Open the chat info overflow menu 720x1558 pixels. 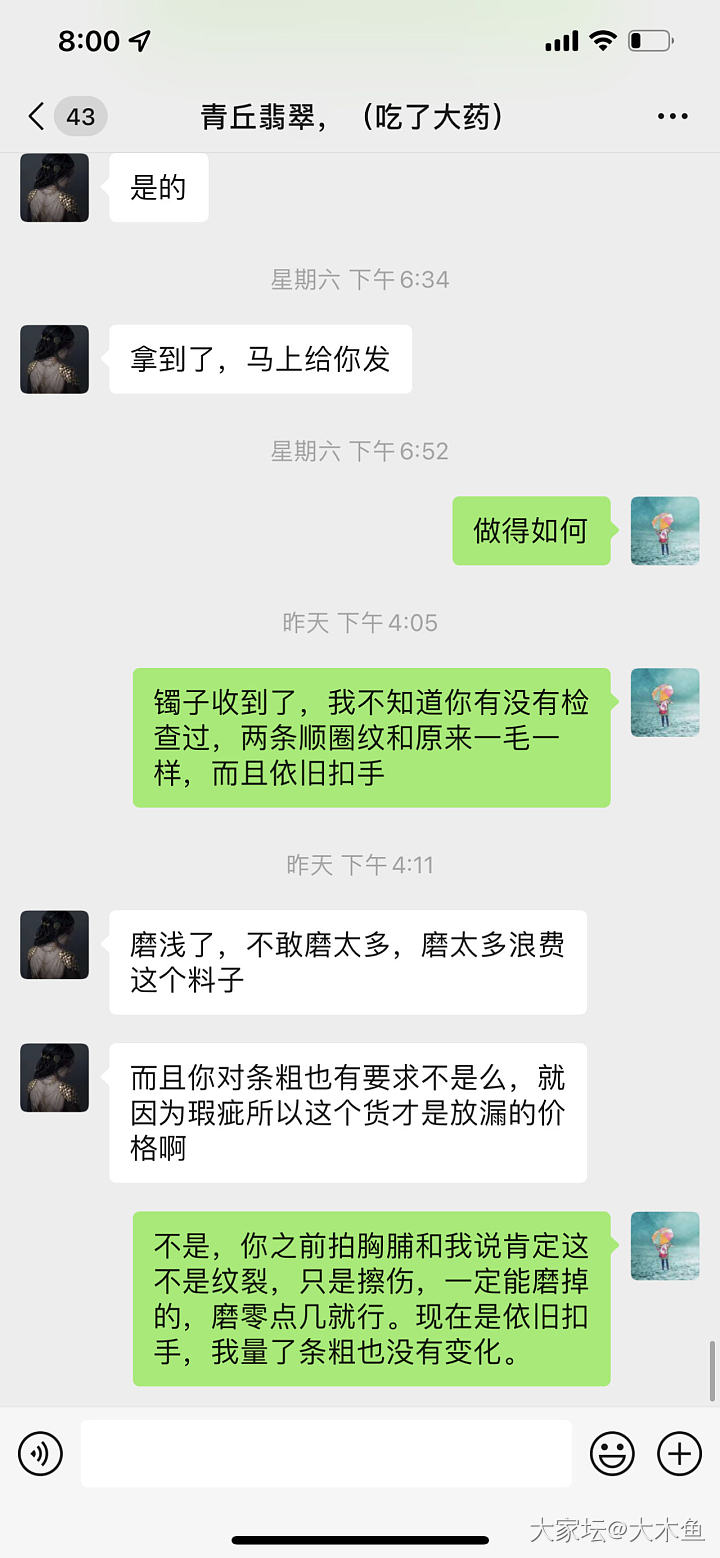(672, 117)
